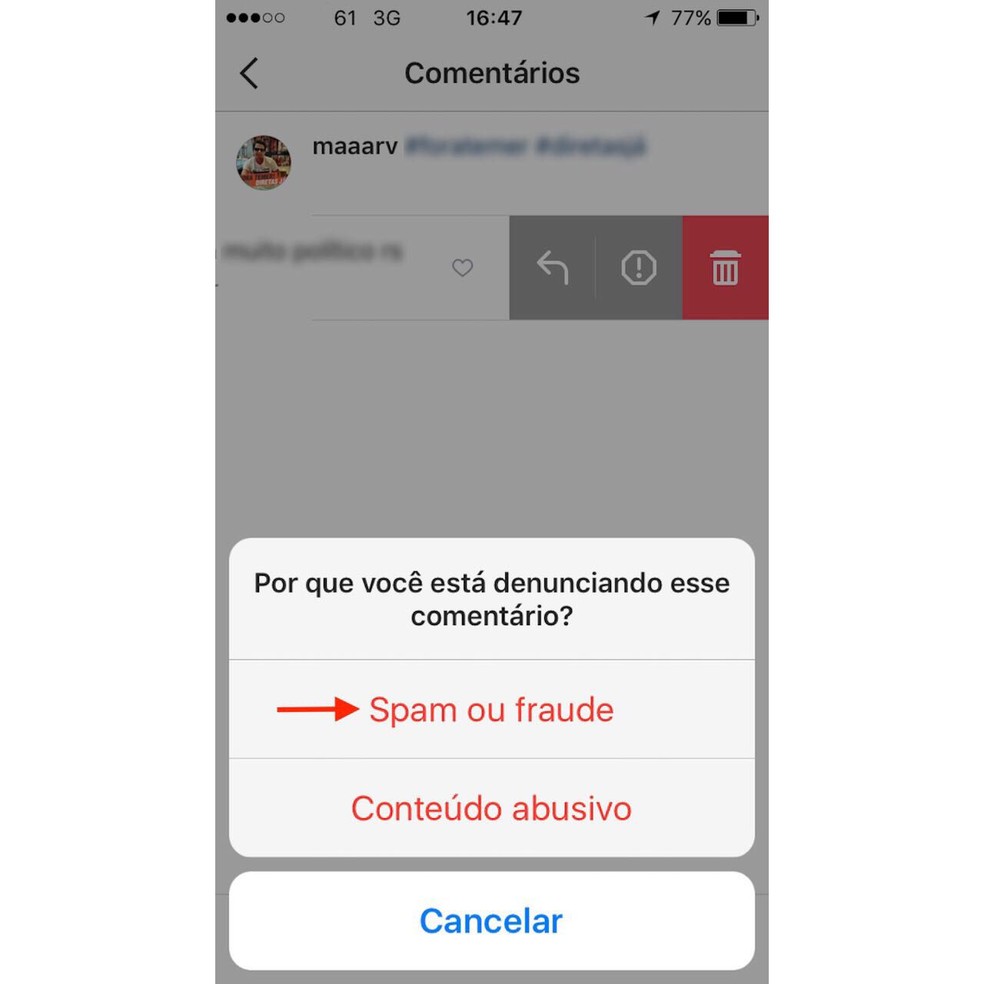Select Spam ou fraude as report reason
This screenshot has height=984, width=984.
coord(491,710)
